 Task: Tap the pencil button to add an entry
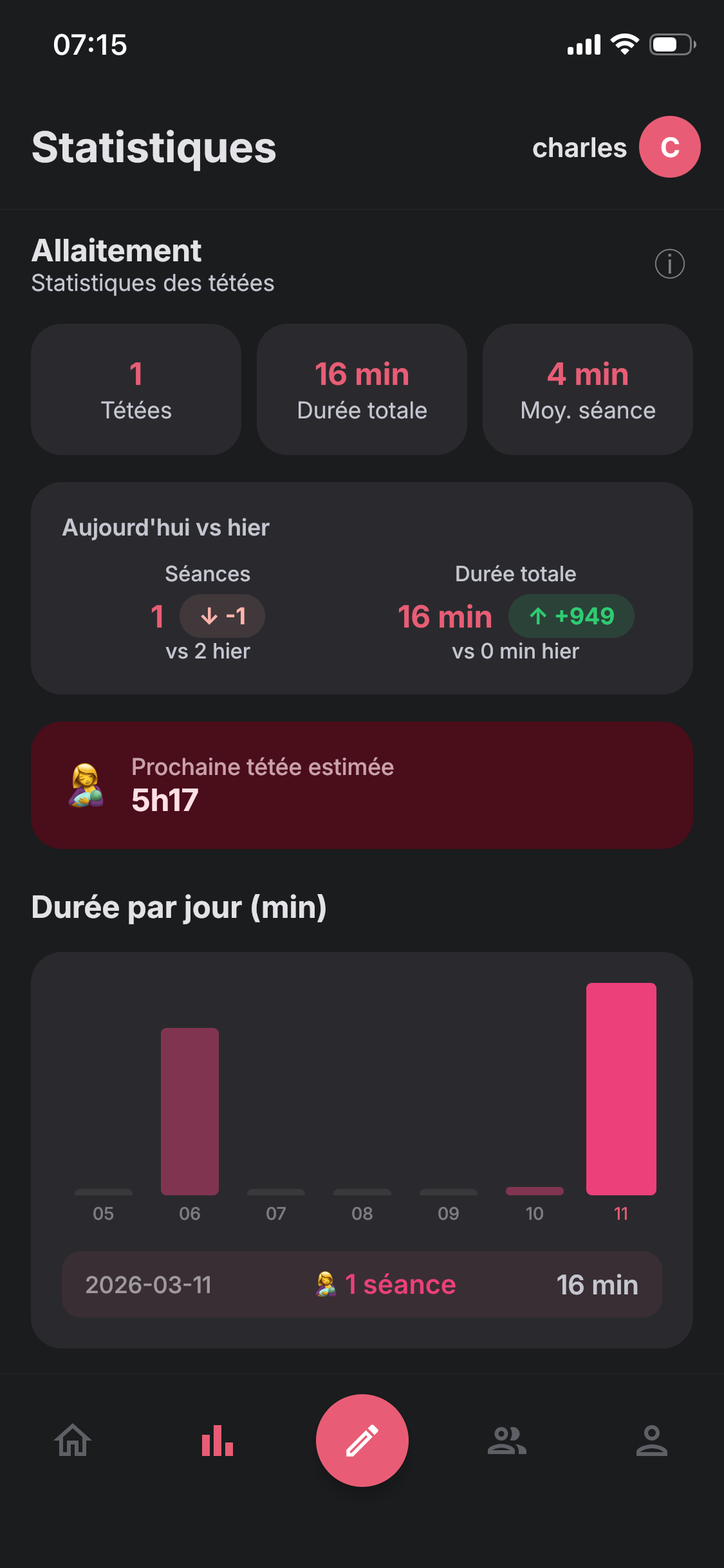click(x=362, y=1442)
